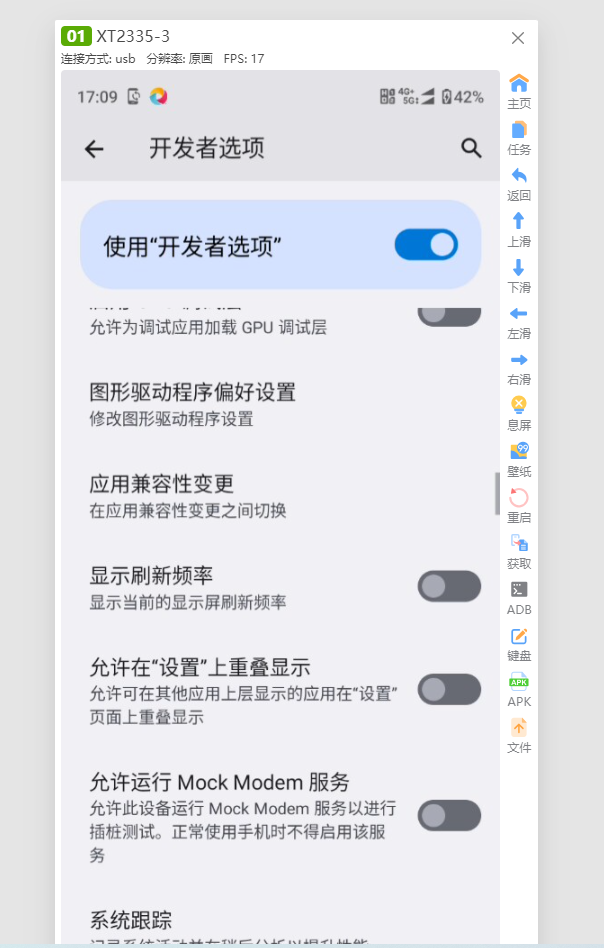Click 重启 to restart the device
This screenshot has width=604, height=948.
[x=519, y=504]
